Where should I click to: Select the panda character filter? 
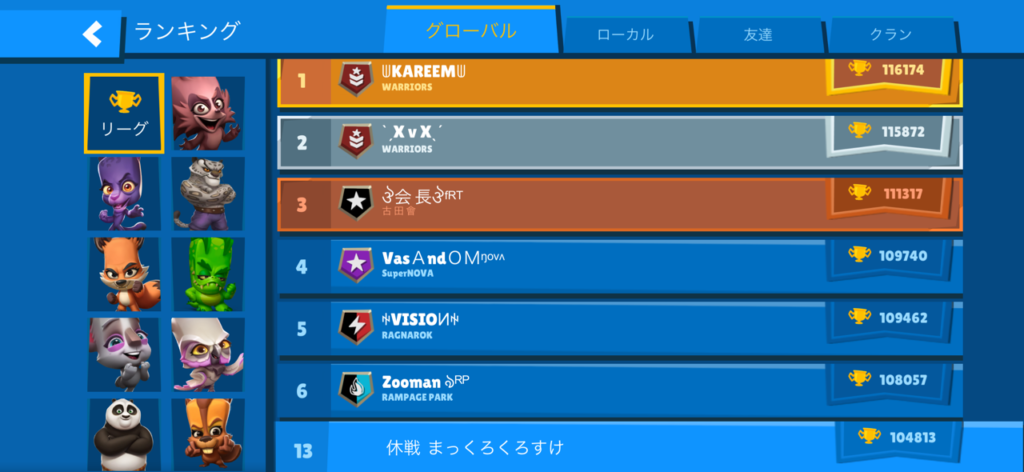pos(124,434)
